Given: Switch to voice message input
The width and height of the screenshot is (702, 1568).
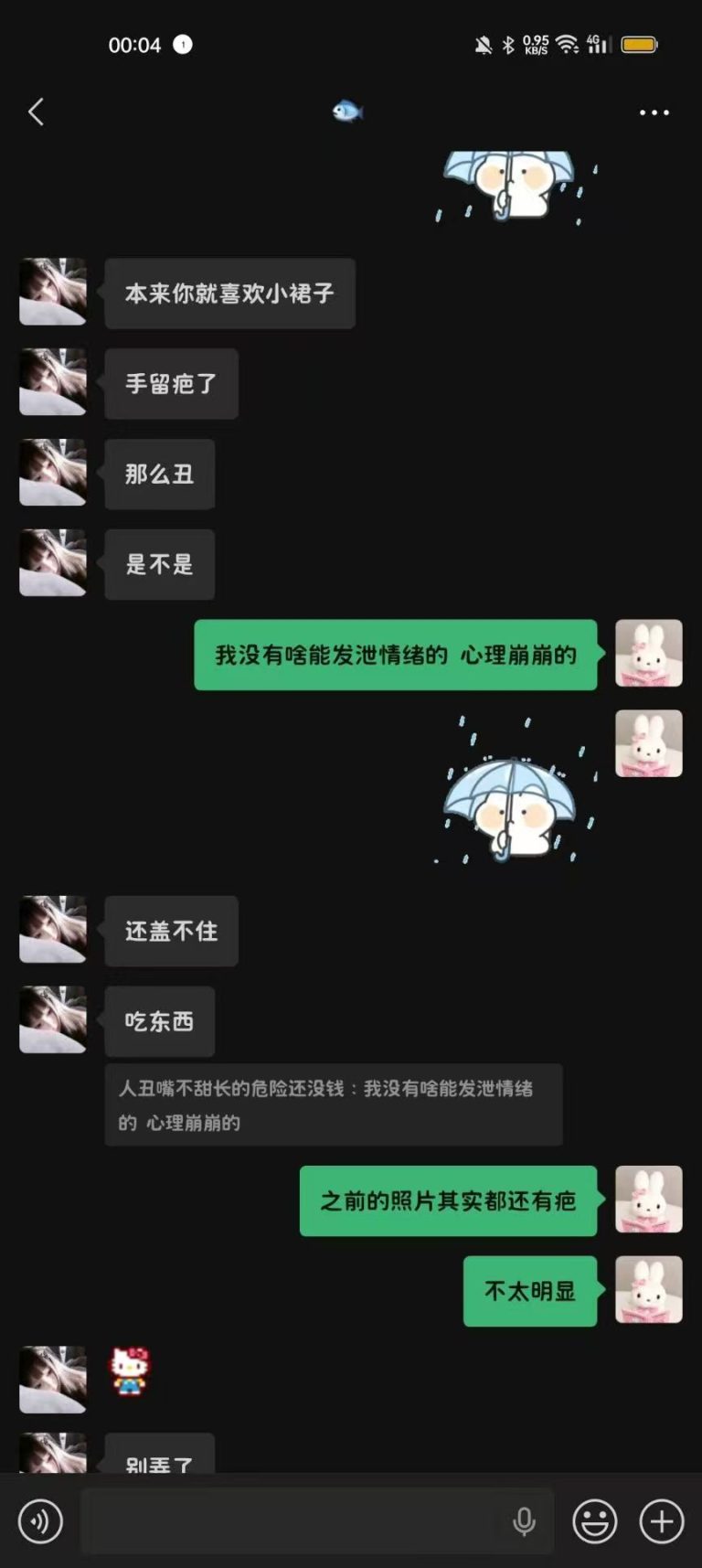Looking at the screenshot, I should click(40, 1521).
